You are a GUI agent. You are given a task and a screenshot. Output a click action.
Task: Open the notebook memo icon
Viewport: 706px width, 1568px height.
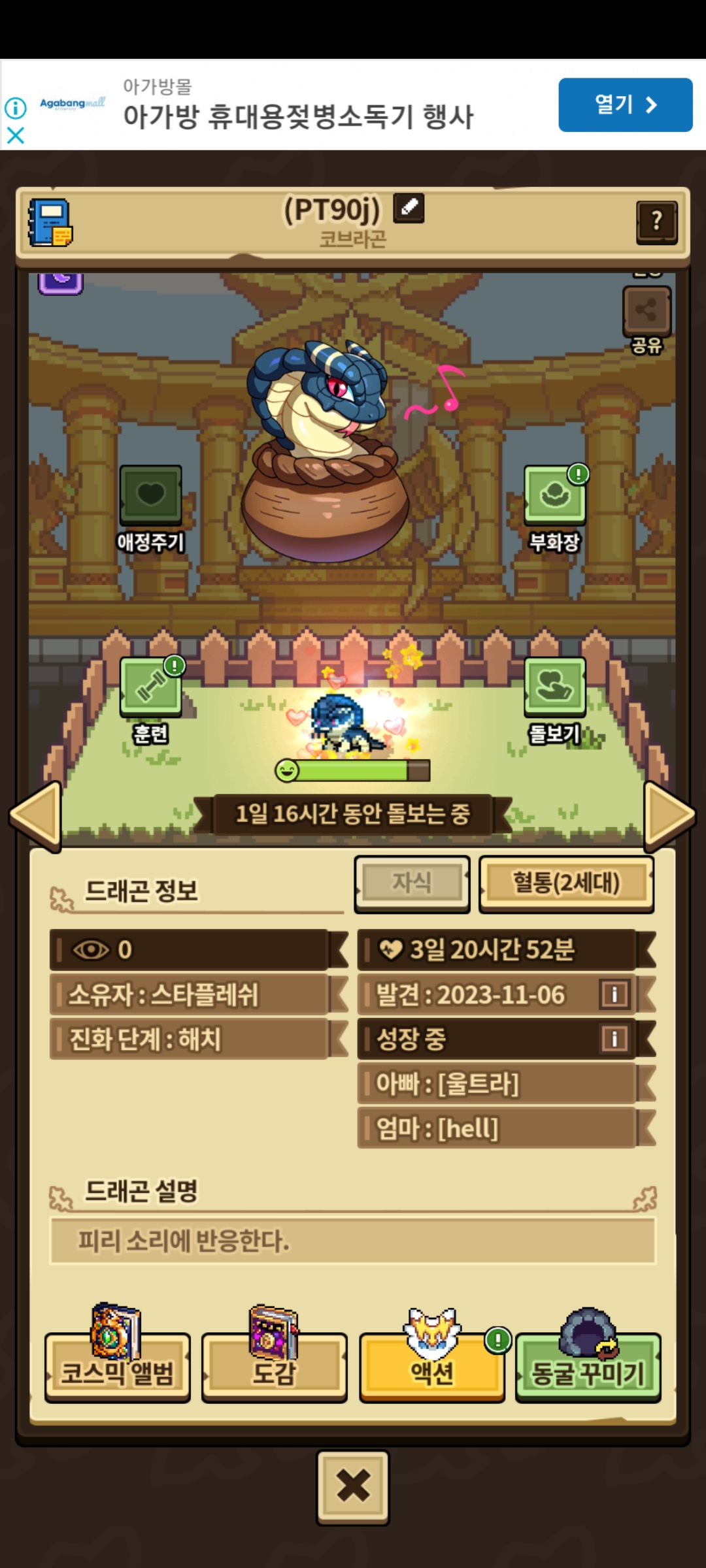[50, 223]
